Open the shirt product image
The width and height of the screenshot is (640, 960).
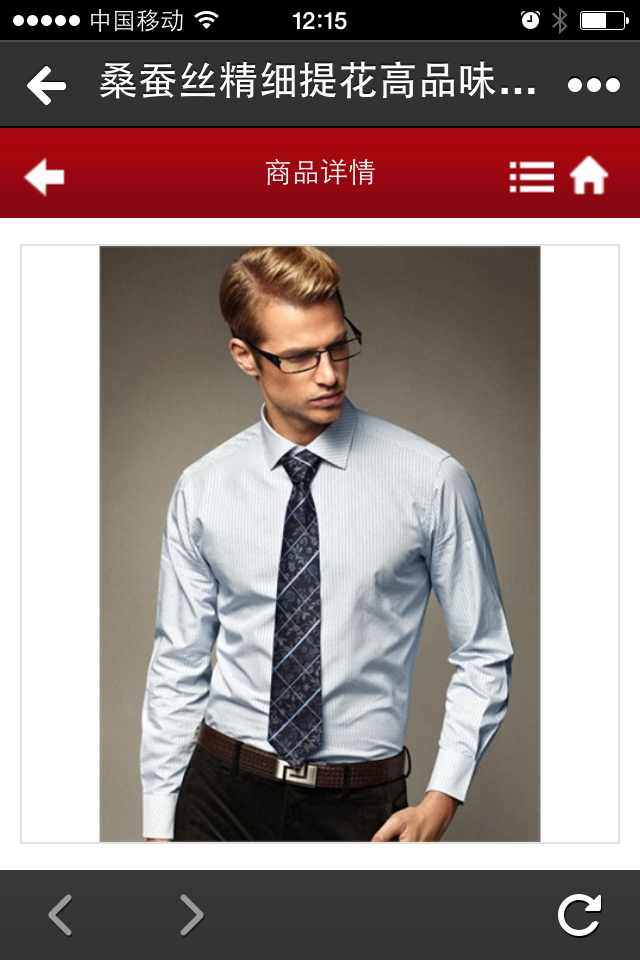pos(320,543)
